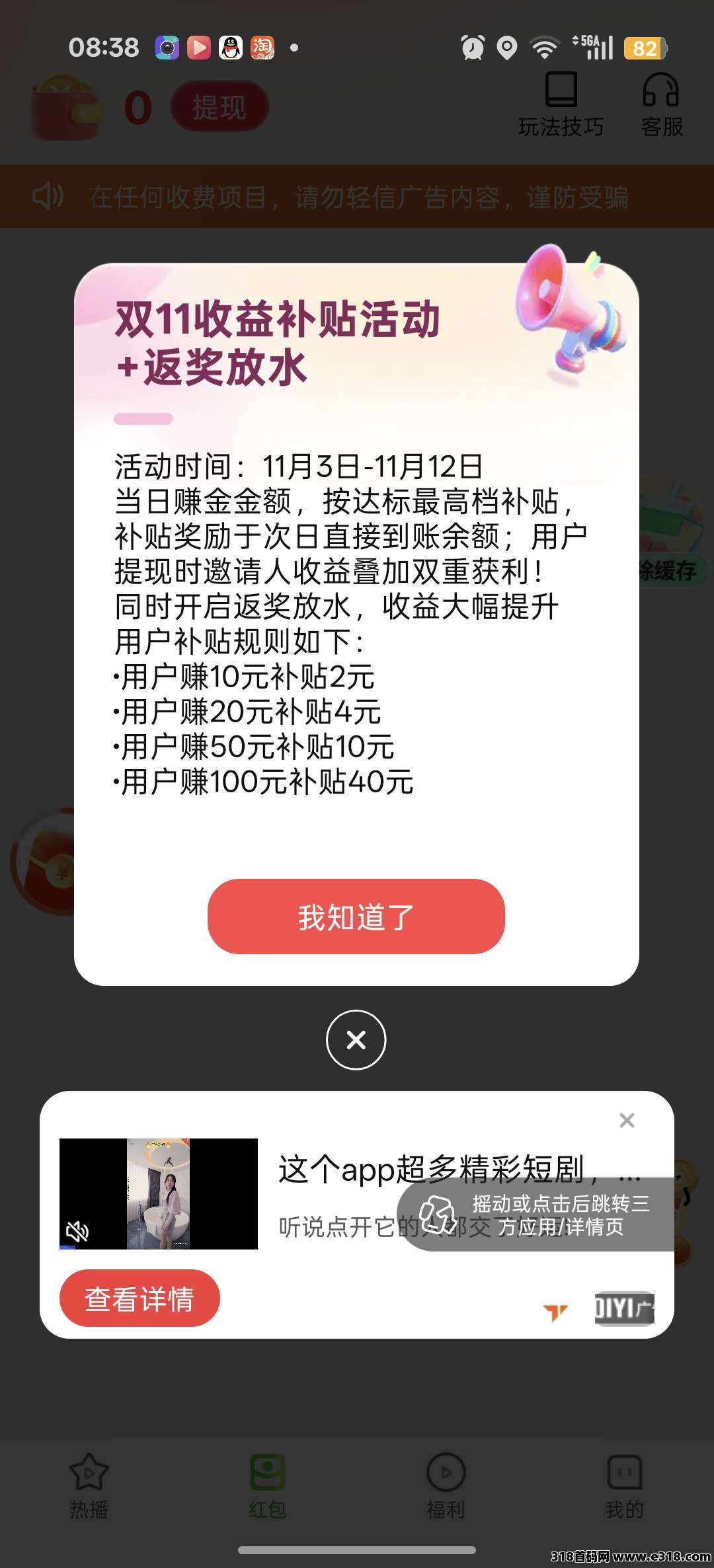Dismiss the short drama ad banner
The width and height of the screenshot is (714, 1568).
[627, 1120]
